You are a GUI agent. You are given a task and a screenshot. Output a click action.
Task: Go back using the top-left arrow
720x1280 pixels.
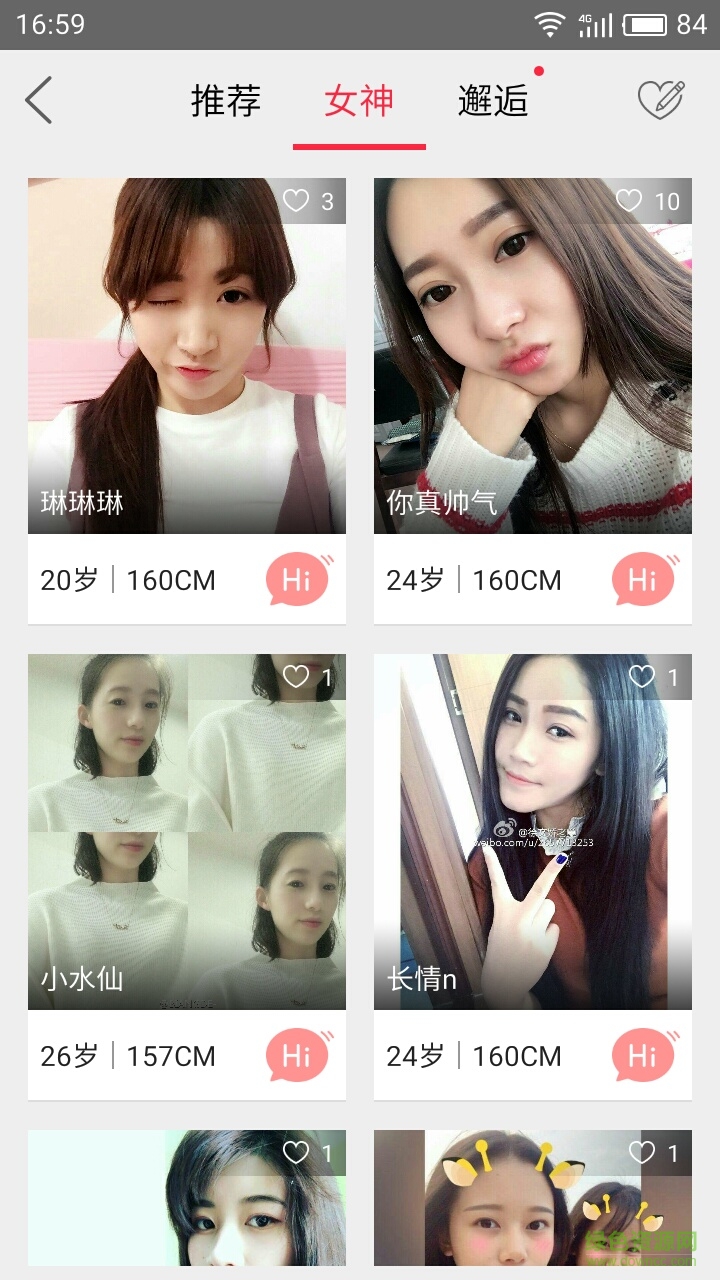tap(39, 101)
